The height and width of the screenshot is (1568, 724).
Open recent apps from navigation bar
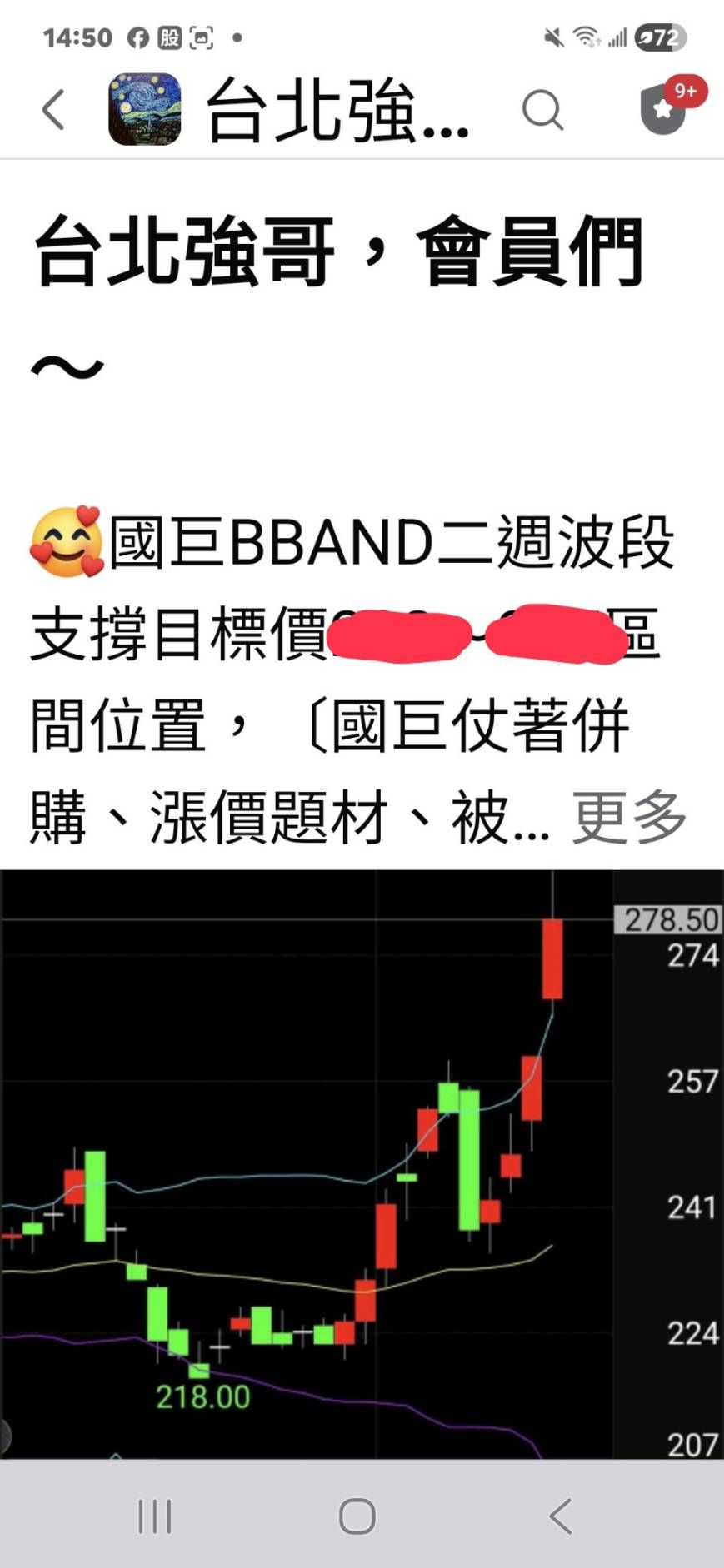[155, 1516]
